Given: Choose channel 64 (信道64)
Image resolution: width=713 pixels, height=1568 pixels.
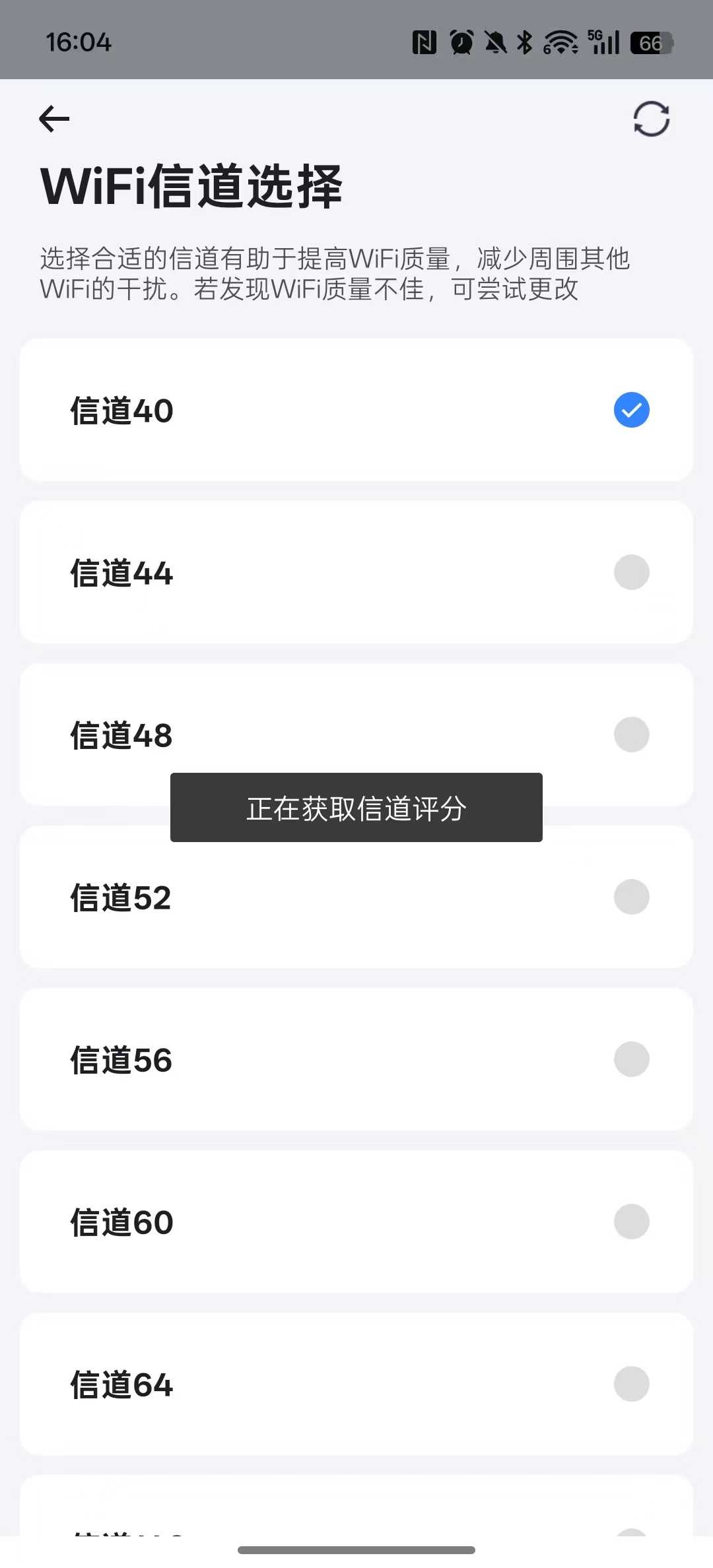Looking at the screenshot, I should click(356, 1384).
